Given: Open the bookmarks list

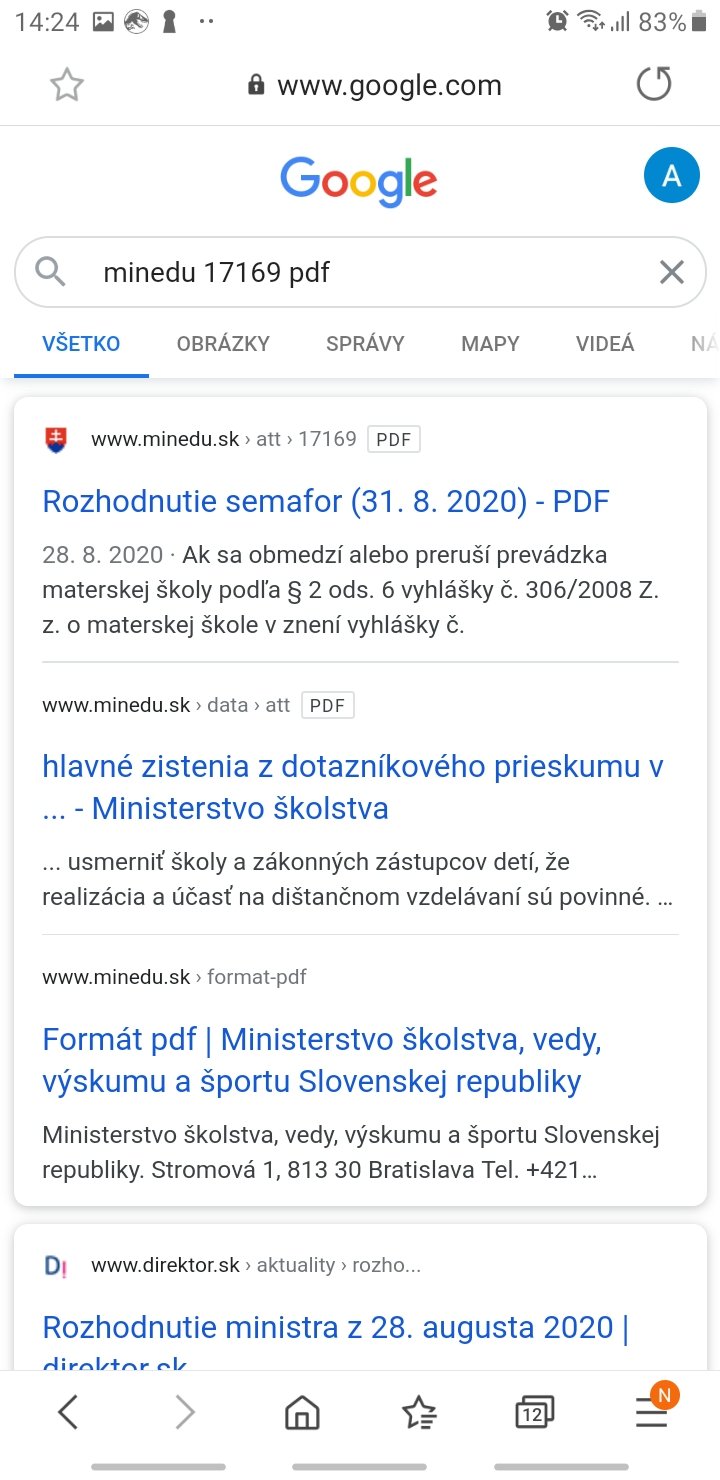Looking at the screenshot, I should [418, 1412].
